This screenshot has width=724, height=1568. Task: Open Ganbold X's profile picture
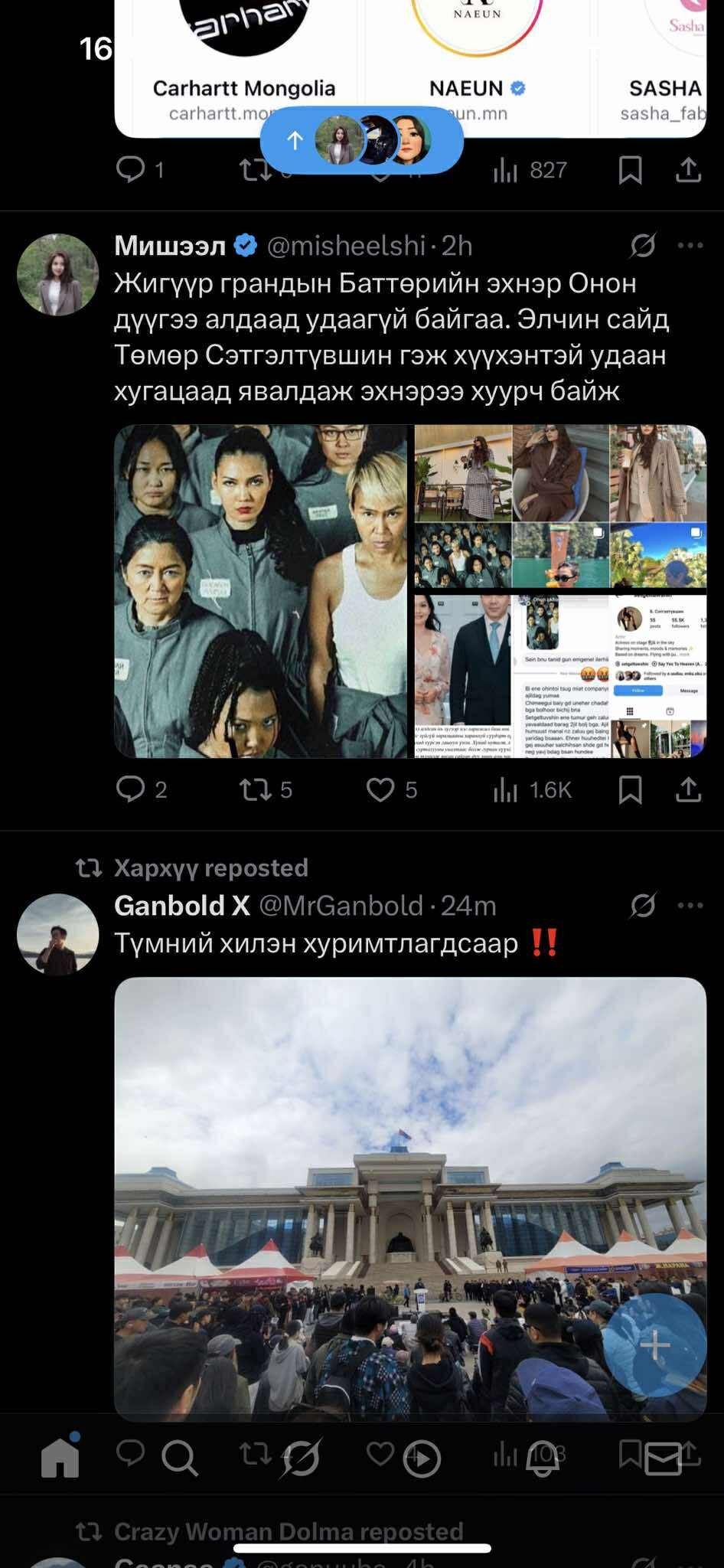pos(58,934)
